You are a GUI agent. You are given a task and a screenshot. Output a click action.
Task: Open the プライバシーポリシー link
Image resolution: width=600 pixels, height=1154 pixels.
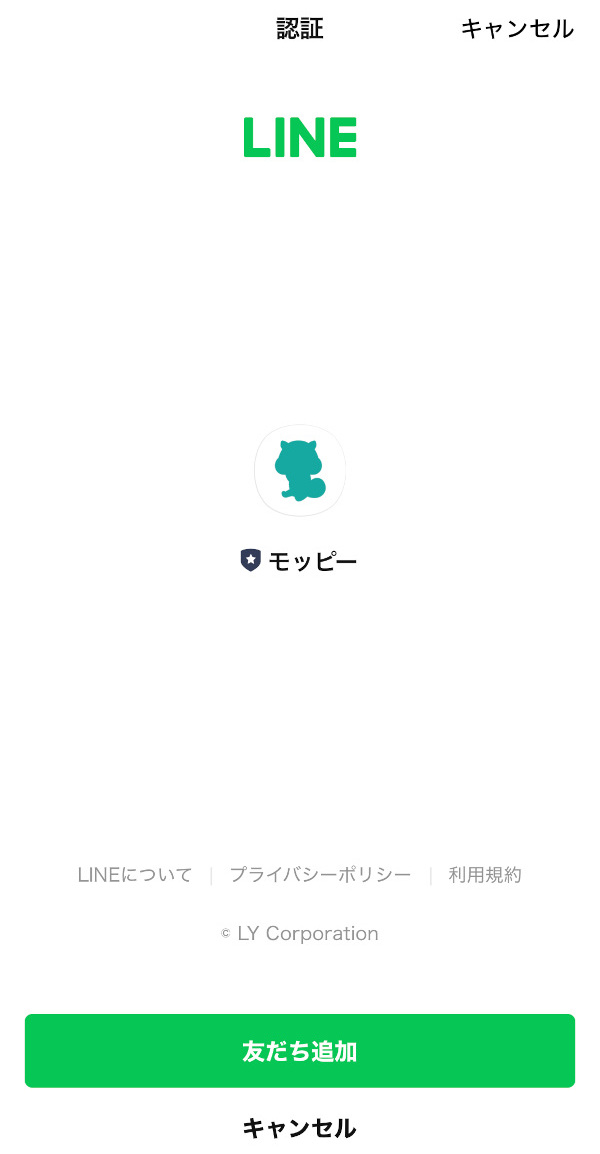(x=320, y=875)
